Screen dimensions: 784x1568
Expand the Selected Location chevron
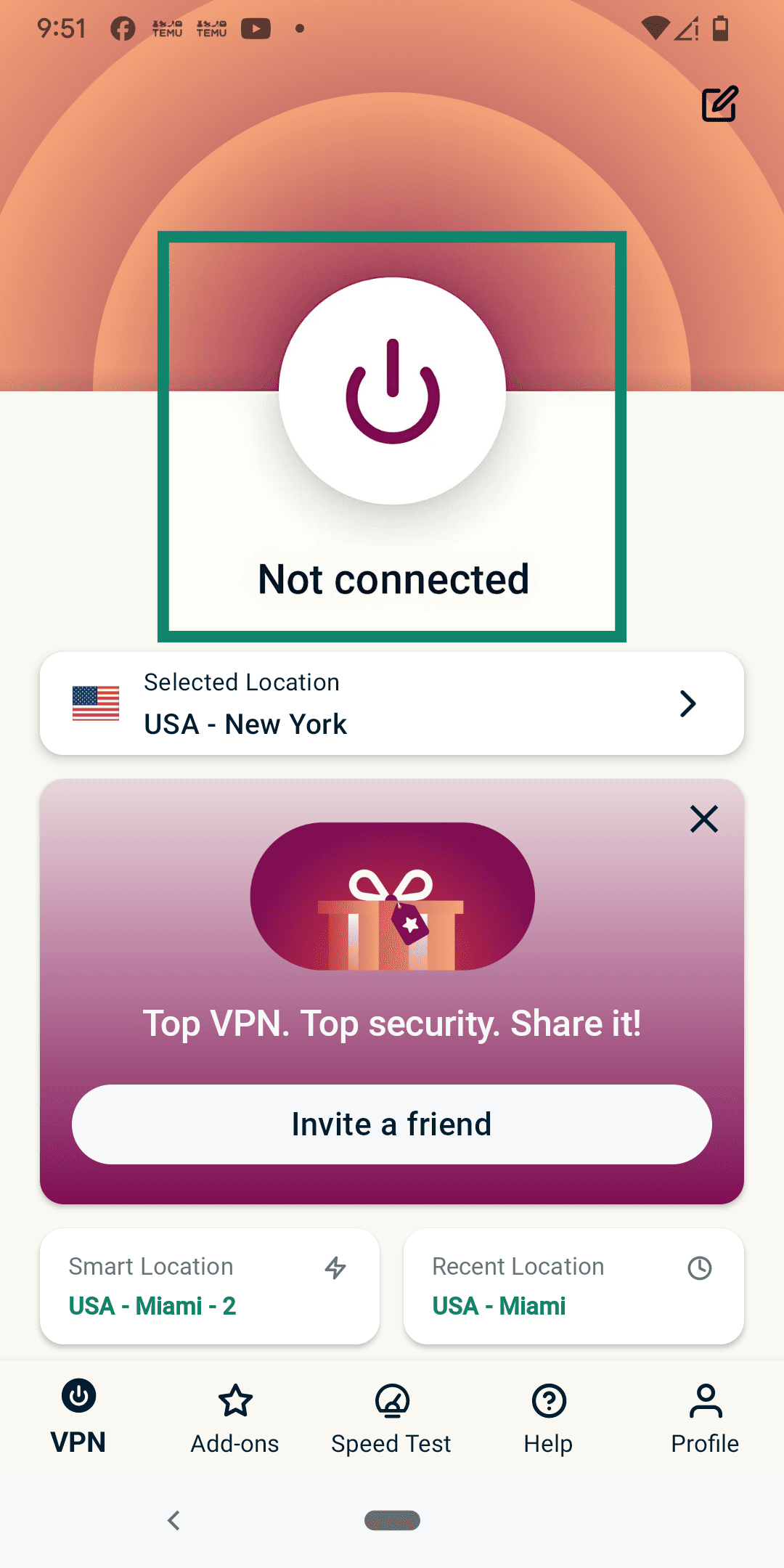[x=688, y=703]
